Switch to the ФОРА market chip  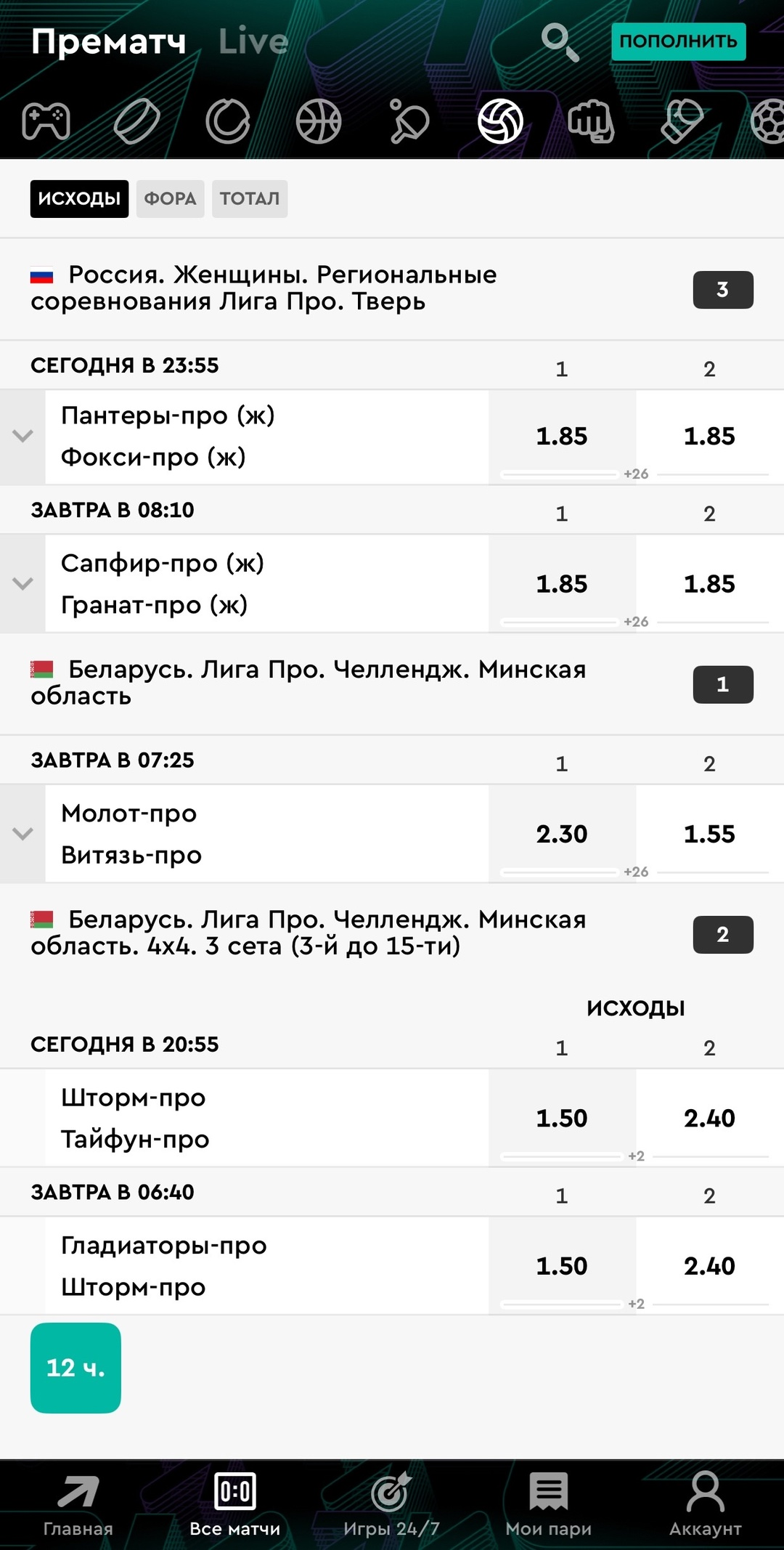[170, 199]
